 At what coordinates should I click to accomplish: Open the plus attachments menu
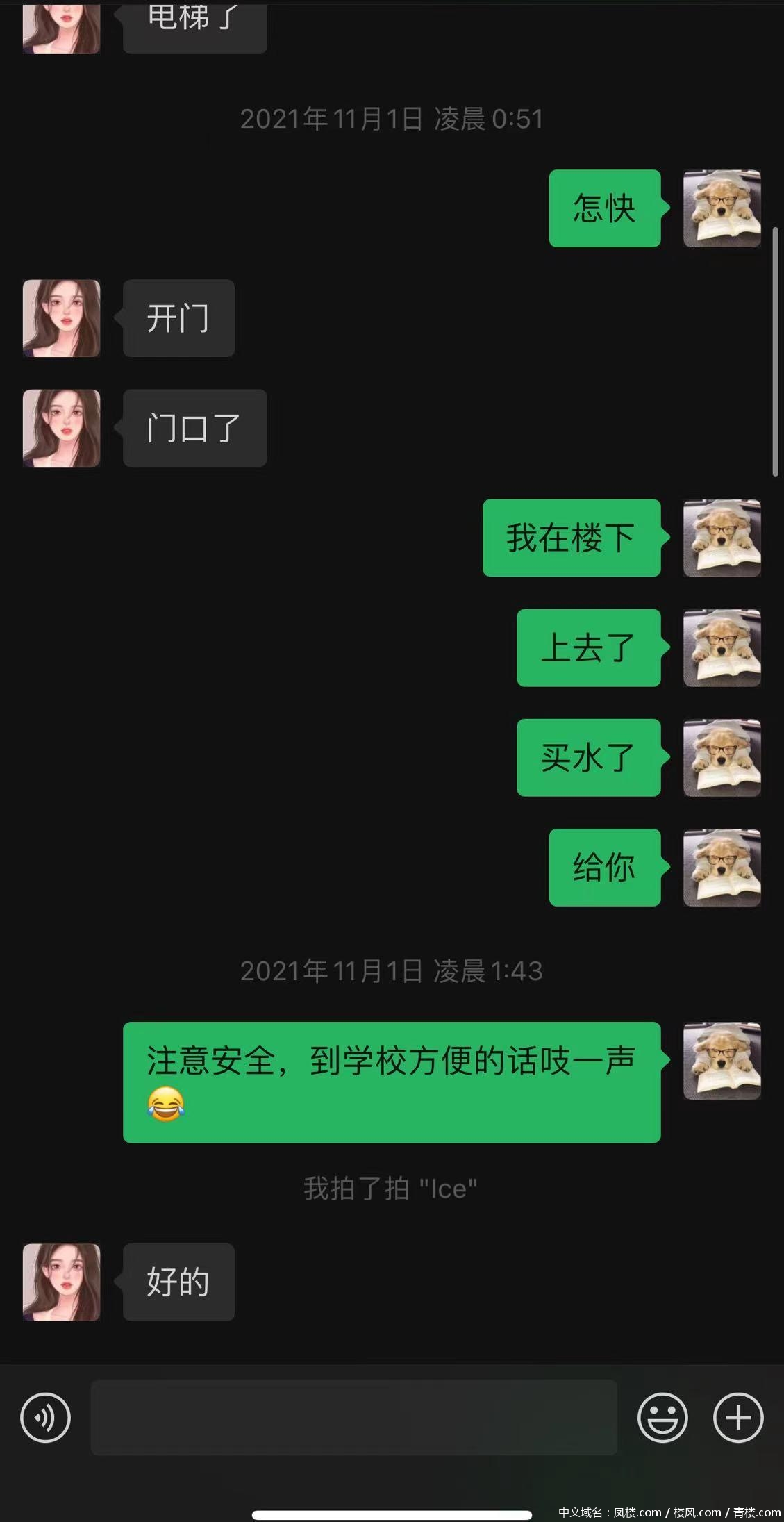738,1418
